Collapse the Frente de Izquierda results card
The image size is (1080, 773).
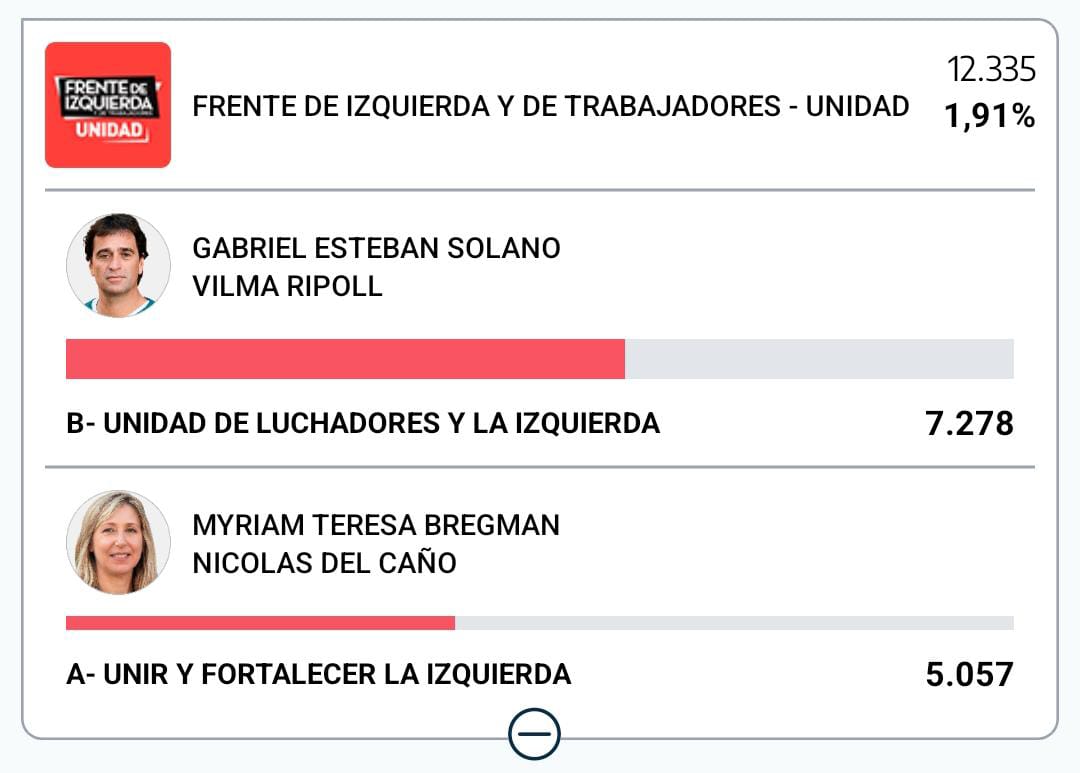click(x=535, y=736)
